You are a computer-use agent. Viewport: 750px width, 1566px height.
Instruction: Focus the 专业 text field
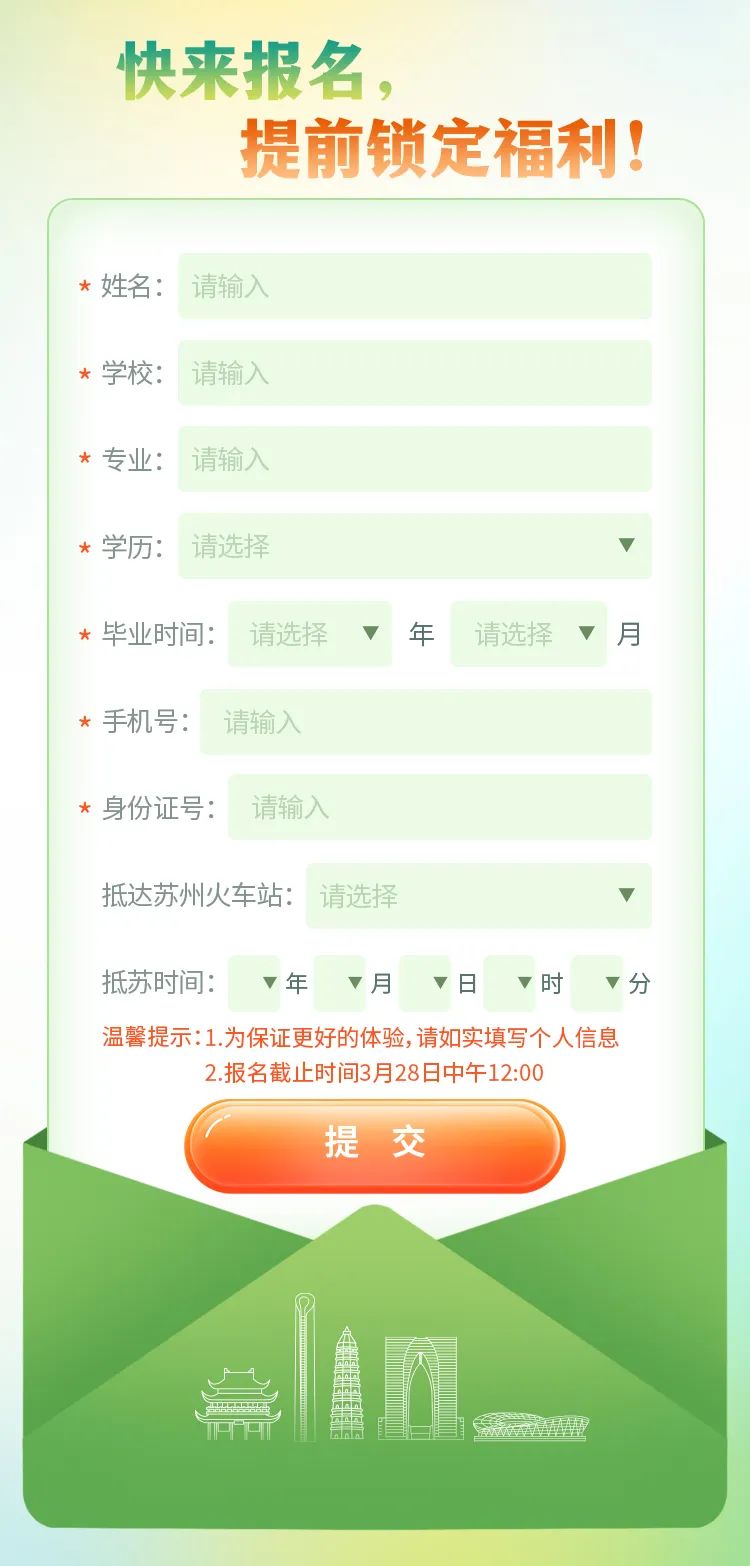414,459
